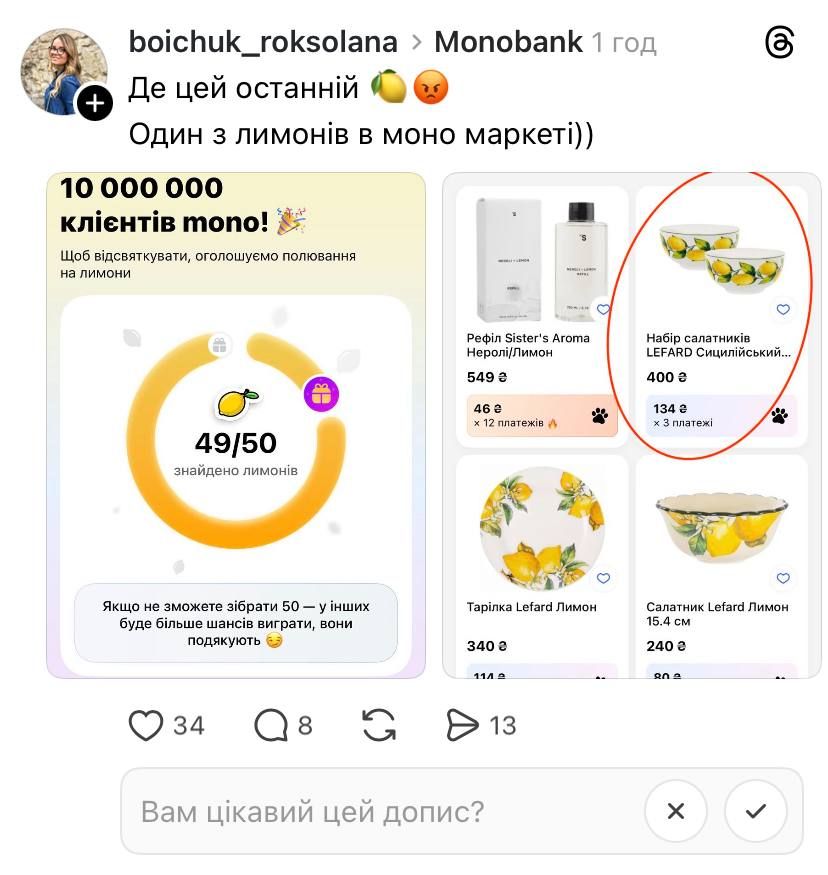
Task: View the 10 000 000 клієнтів mono image
Action: coord(236,425)
